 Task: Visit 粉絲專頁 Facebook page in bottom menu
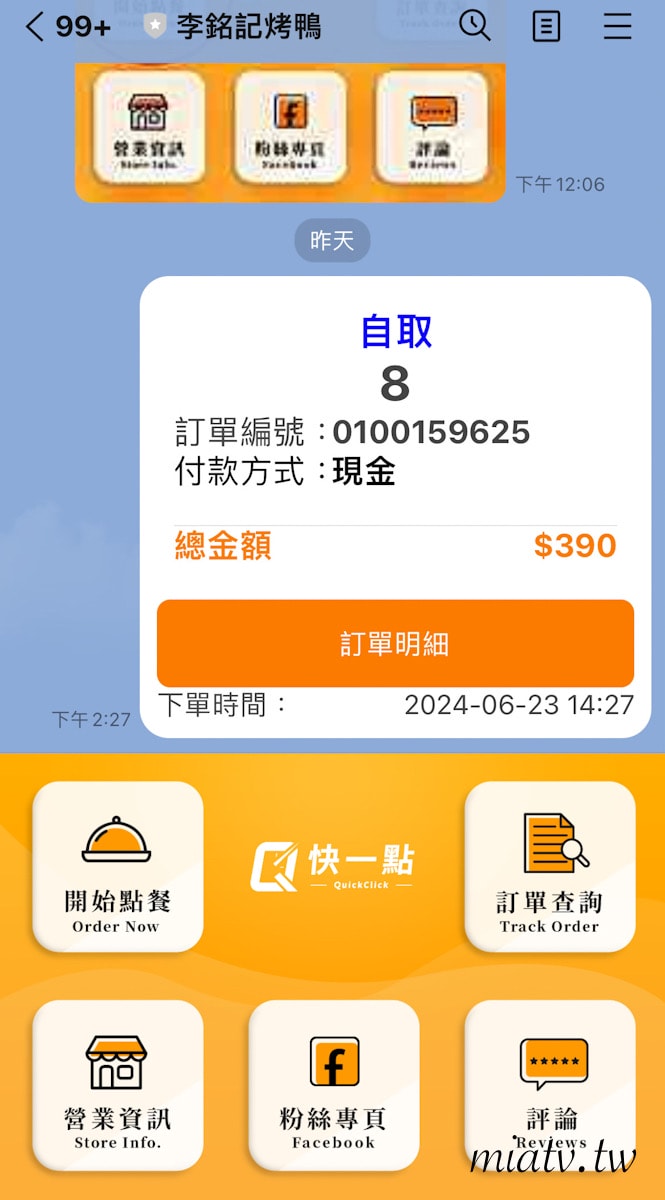(333, 1085)
